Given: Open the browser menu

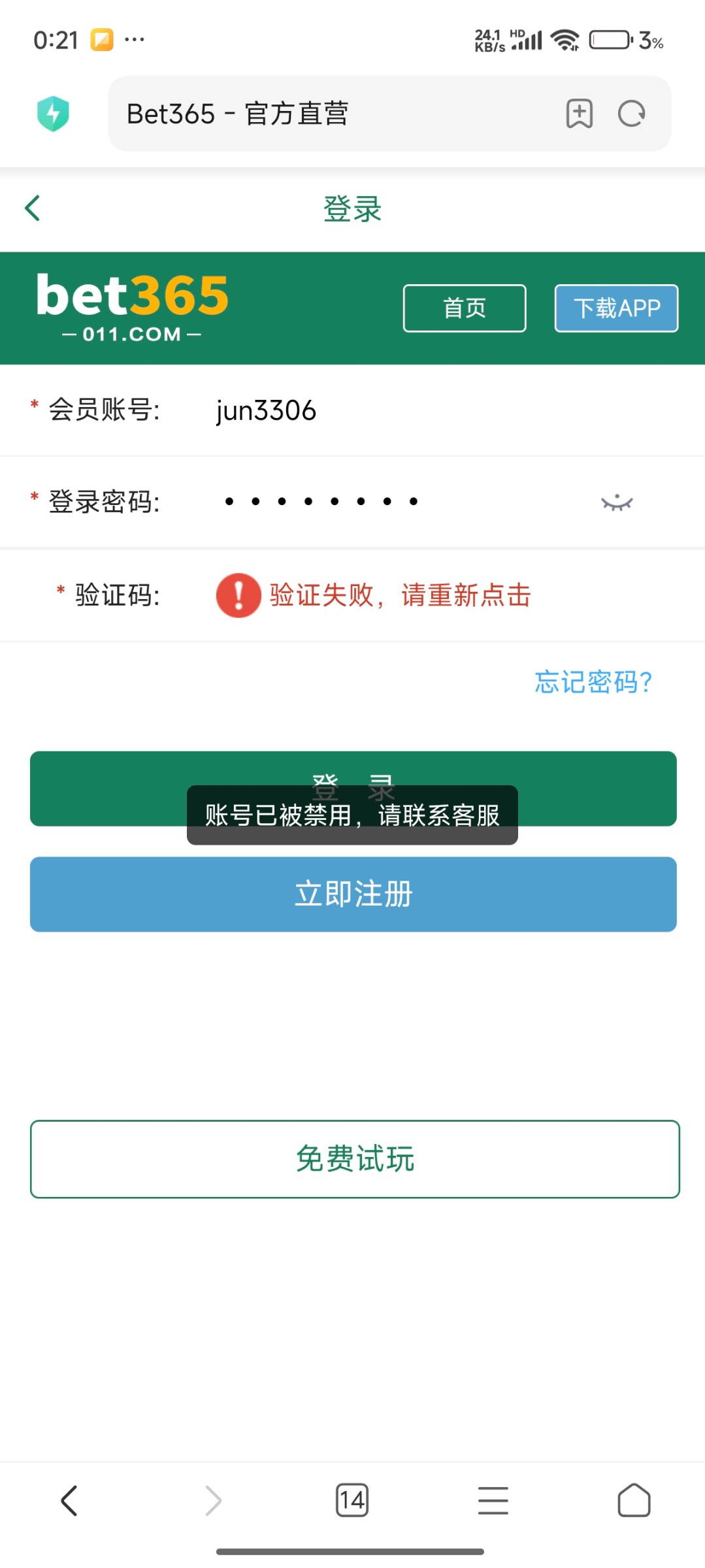Looking at the screenshot, I should 493,1500.
